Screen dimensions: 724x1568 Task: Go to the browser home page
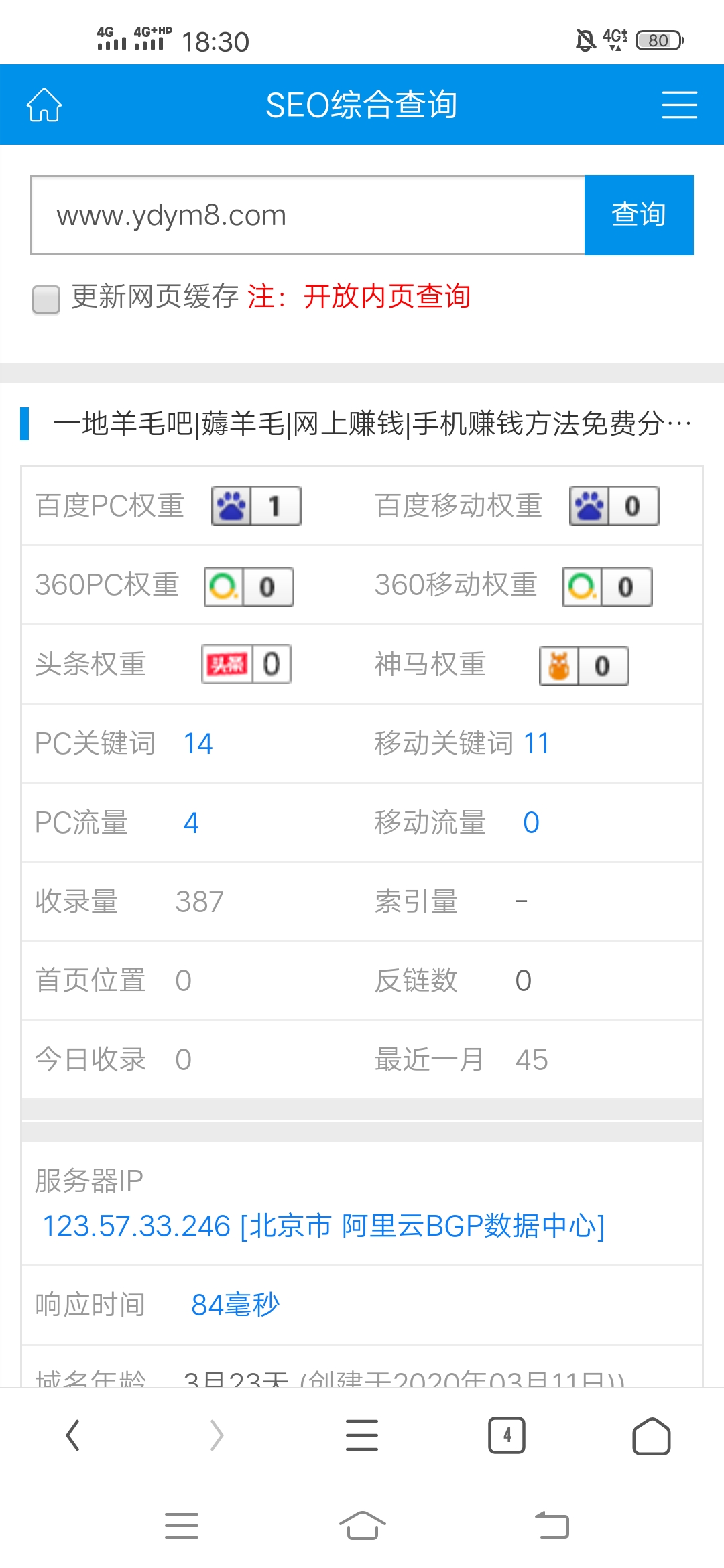(651, 1435)
